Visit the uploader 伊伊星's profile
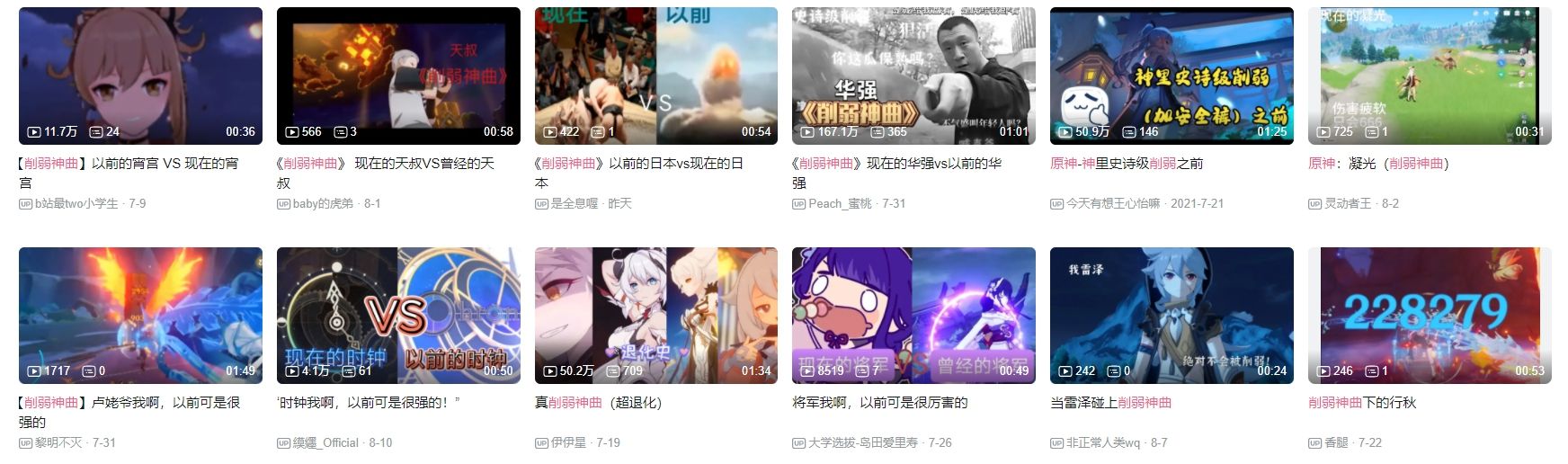This screenshot has height=464, width=1568. tap(568, 443)
